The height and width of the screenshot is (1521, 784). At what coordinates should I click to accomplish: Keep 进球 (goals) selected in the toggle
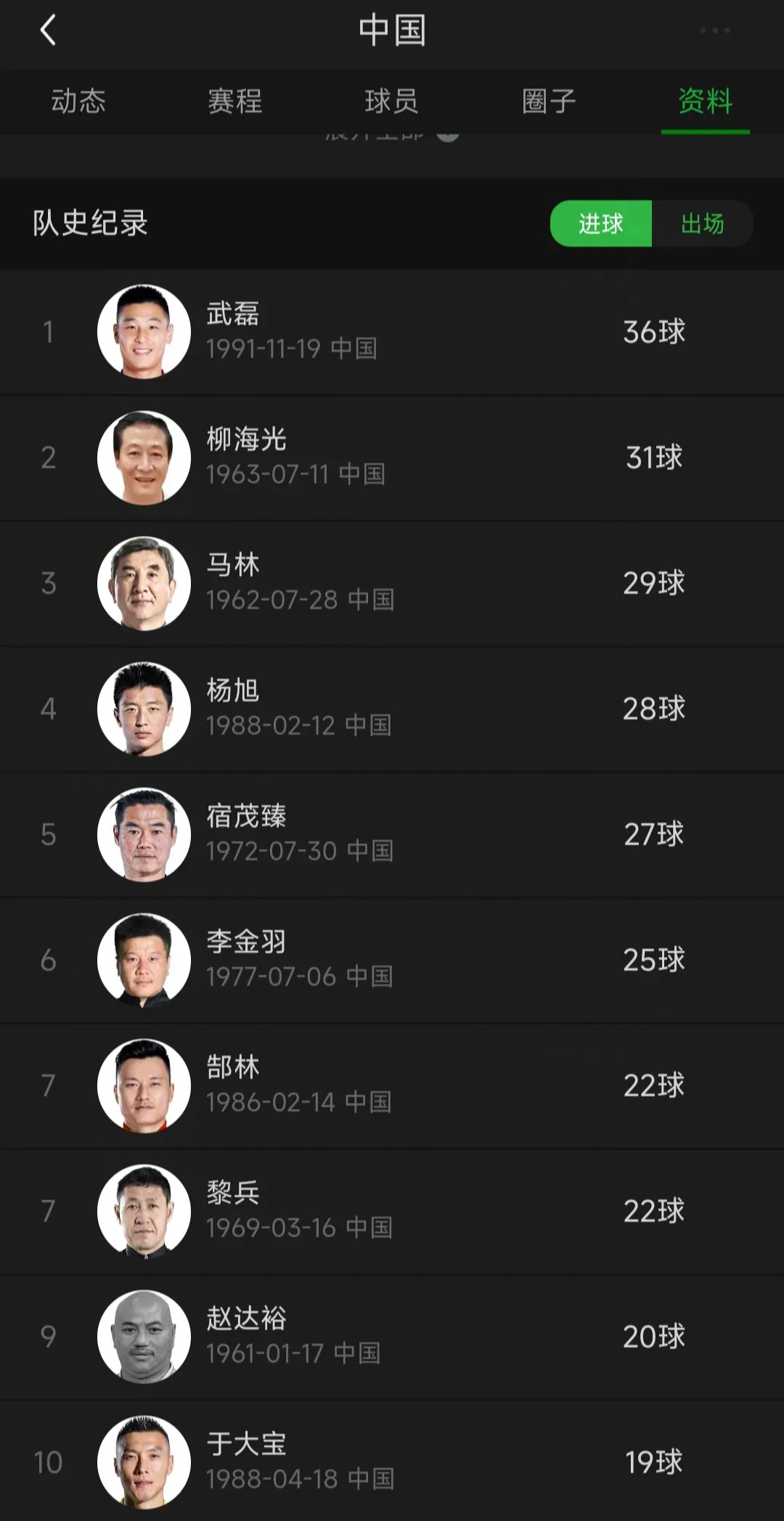(601, 224)
